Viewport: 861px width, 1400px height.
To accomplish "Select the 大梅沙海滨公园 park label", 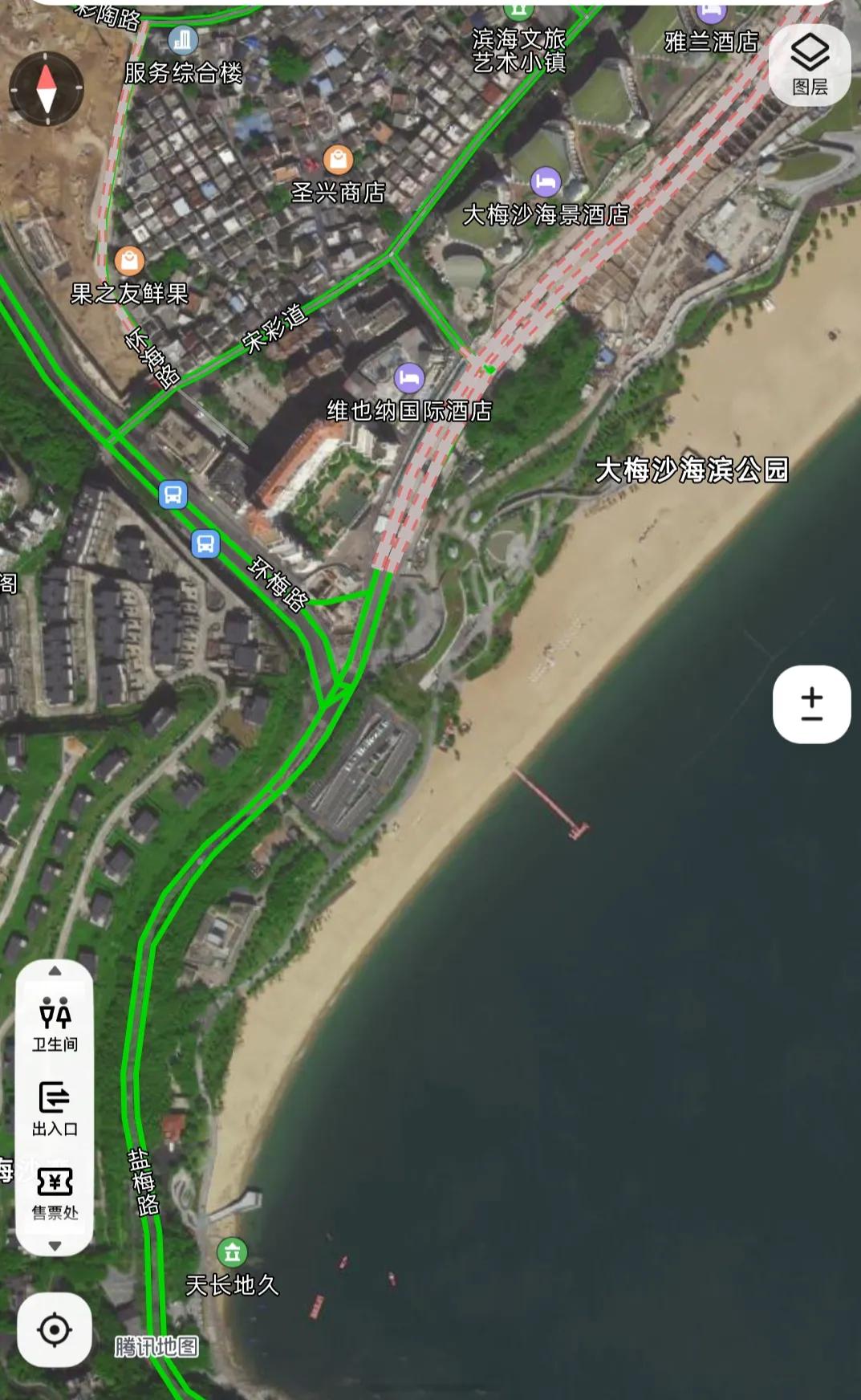I will (x=692, y=470).
